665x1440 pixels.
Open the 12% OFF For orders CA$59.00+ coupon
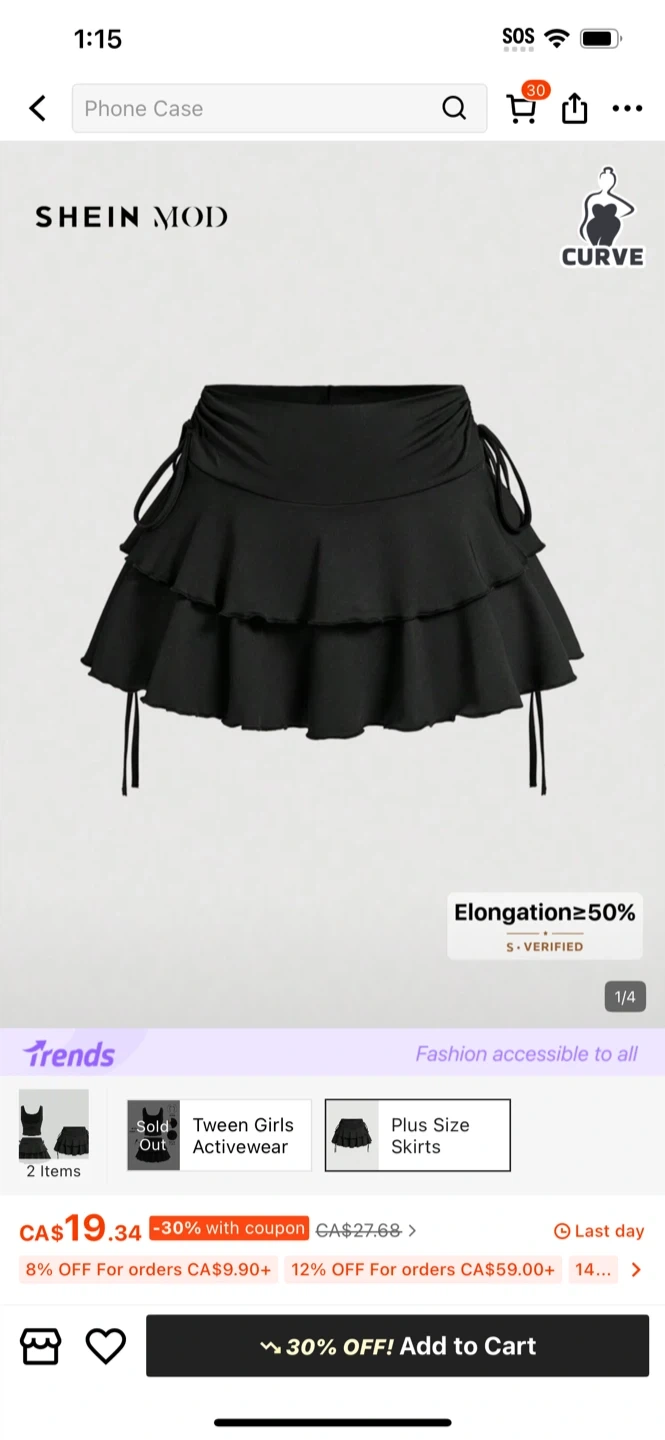[423, 1269]
